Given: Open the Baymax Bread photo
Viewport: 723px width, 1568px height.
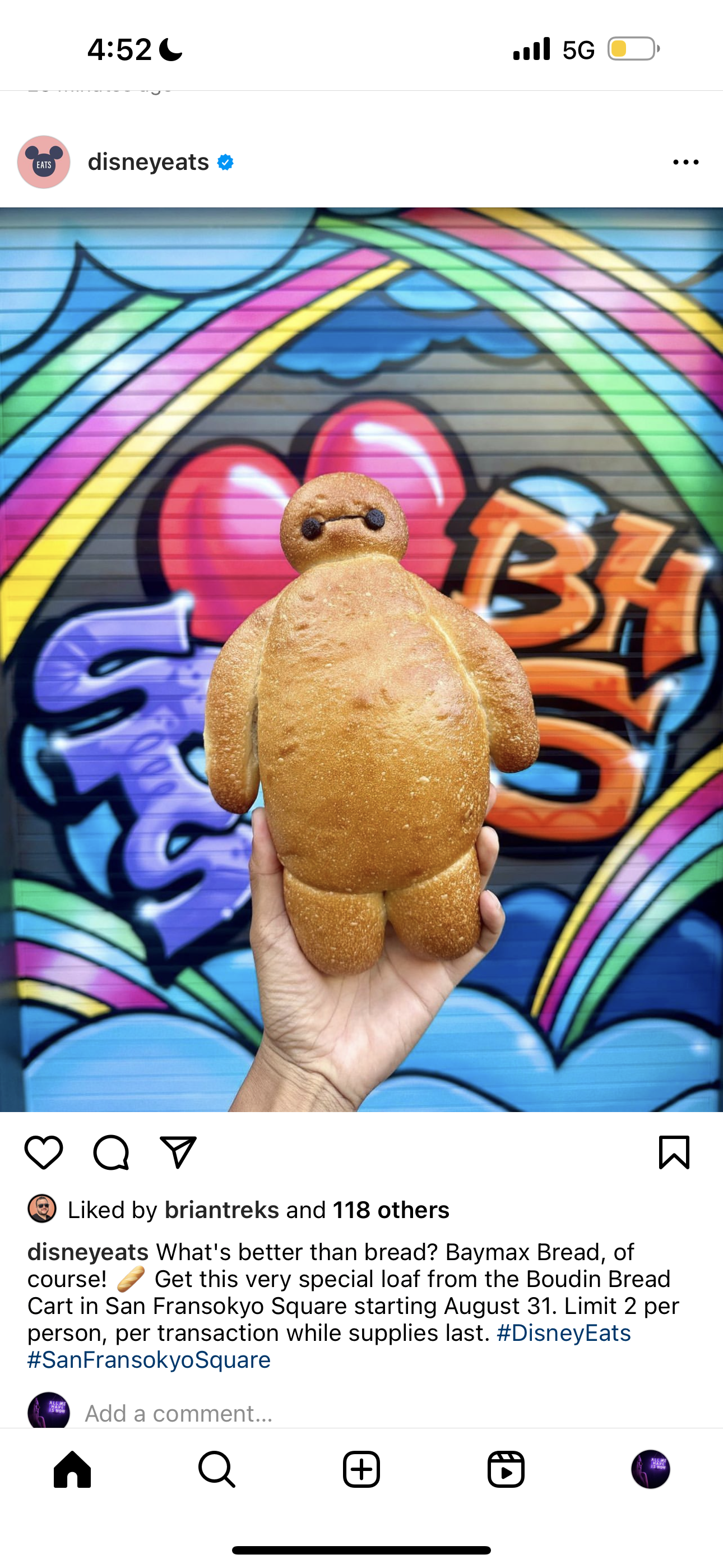Looking at the screenshot, I should (x=361, y=659).
